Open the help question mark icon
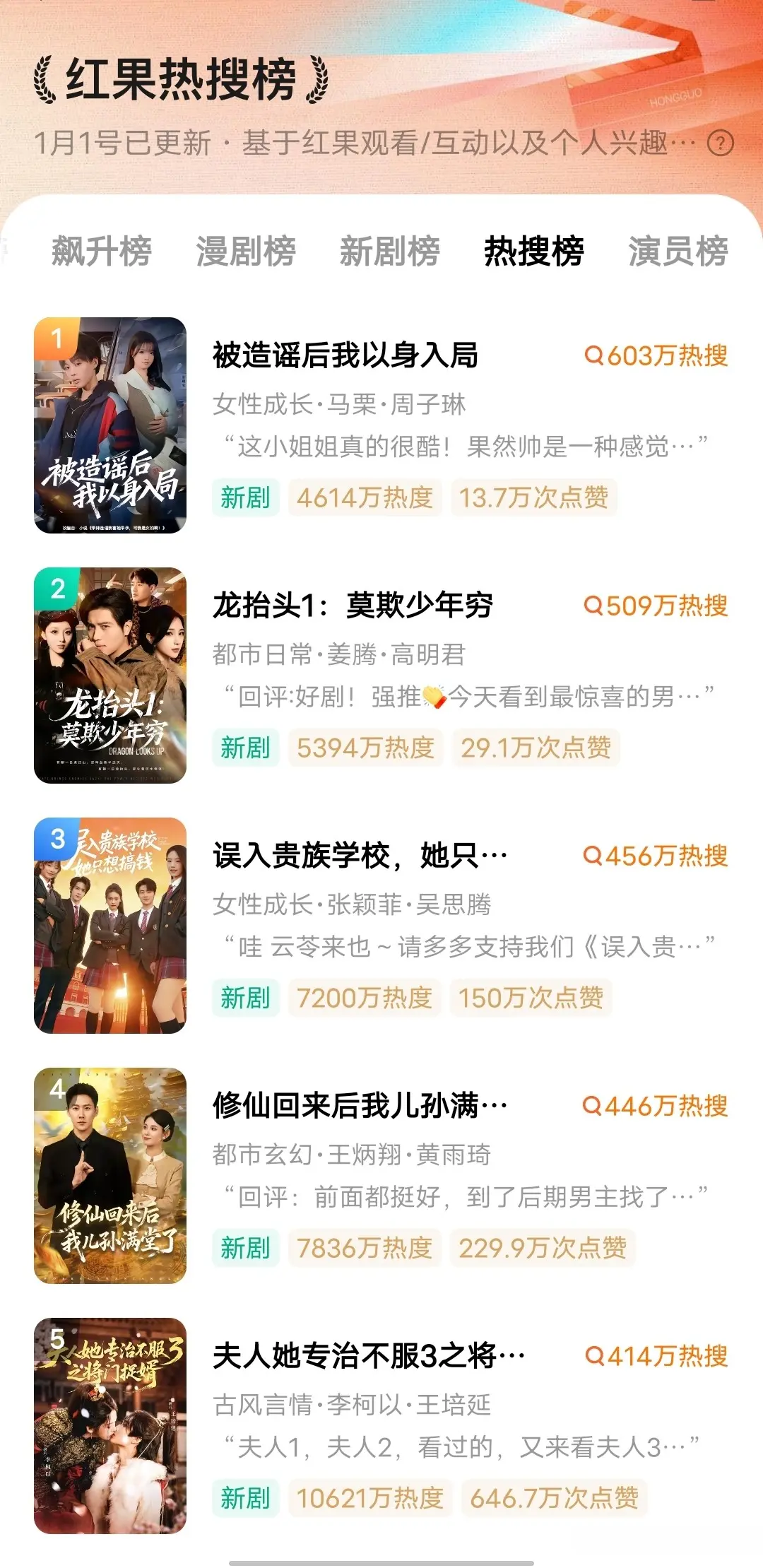763x1568 pixels. pos(720,143)
